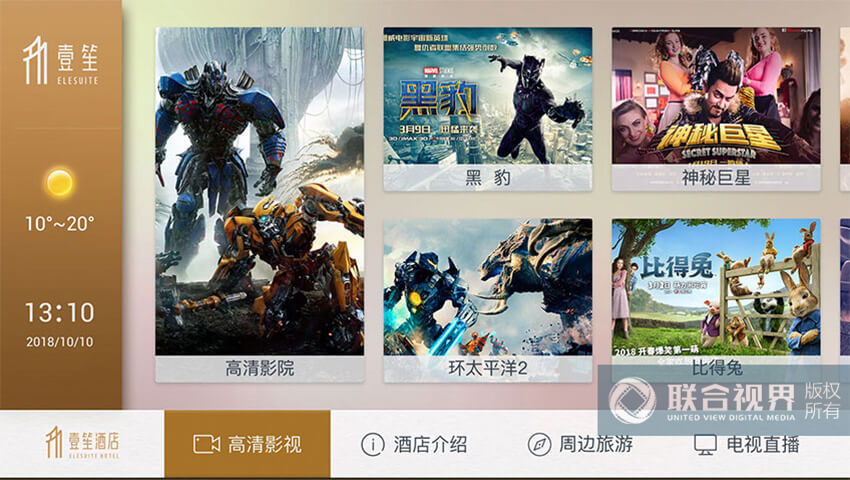Open the 高清影院 movie tile
The image size is (850, 480).
[x=259, y=205]
